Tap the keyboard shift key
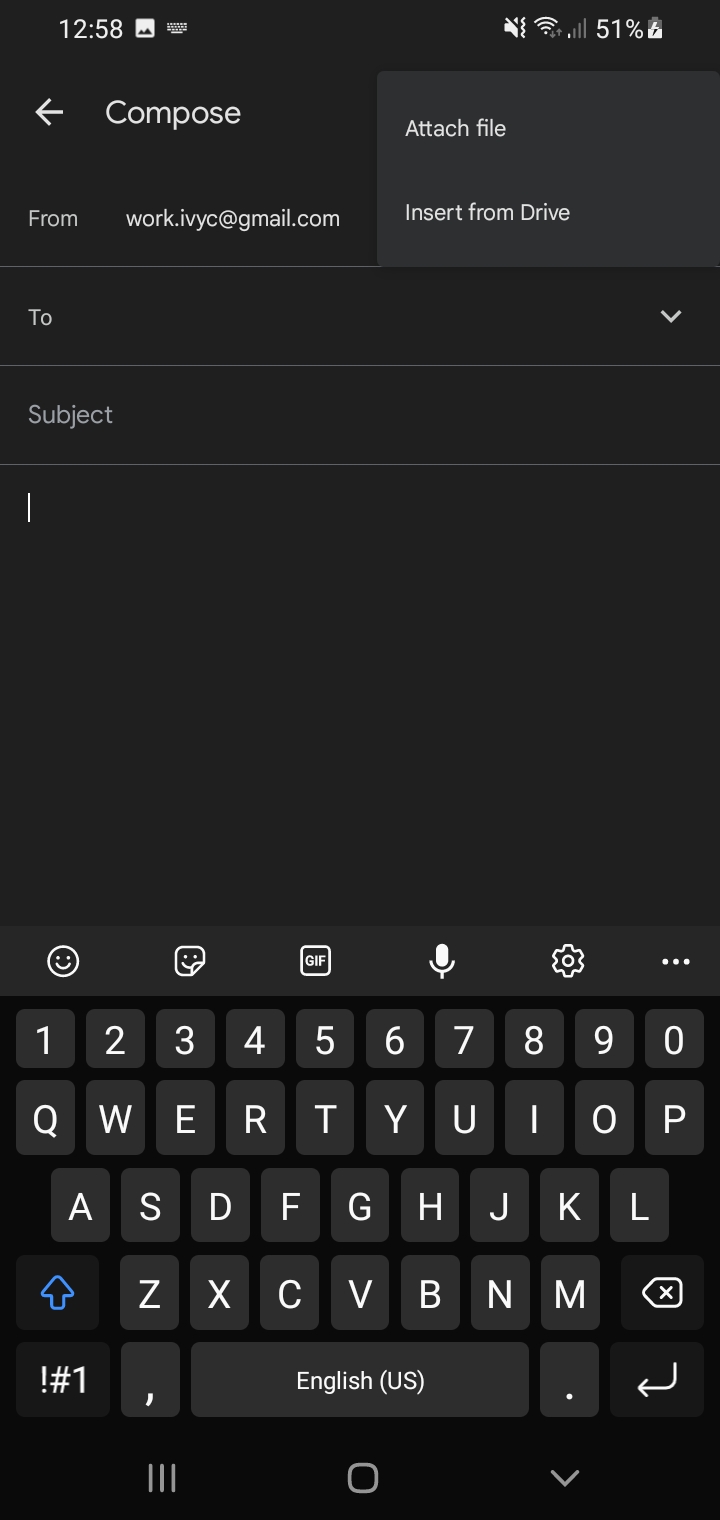The height and width of the screenshot is (1520, 720). coord(57,1293)
